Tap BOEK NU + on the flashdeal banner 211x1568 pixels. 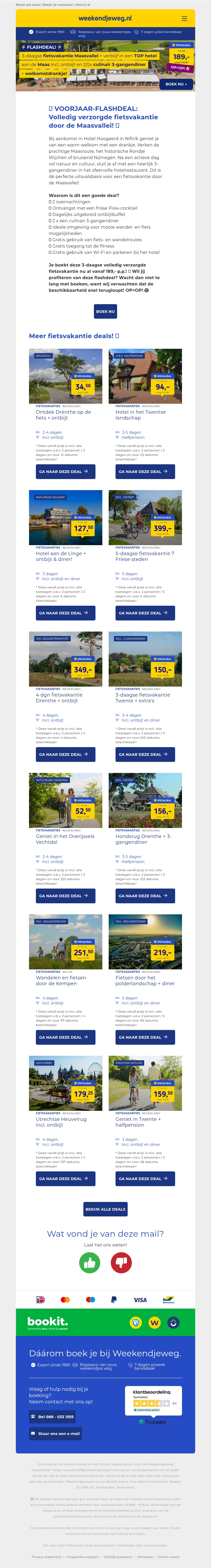(x=176, y=84)
